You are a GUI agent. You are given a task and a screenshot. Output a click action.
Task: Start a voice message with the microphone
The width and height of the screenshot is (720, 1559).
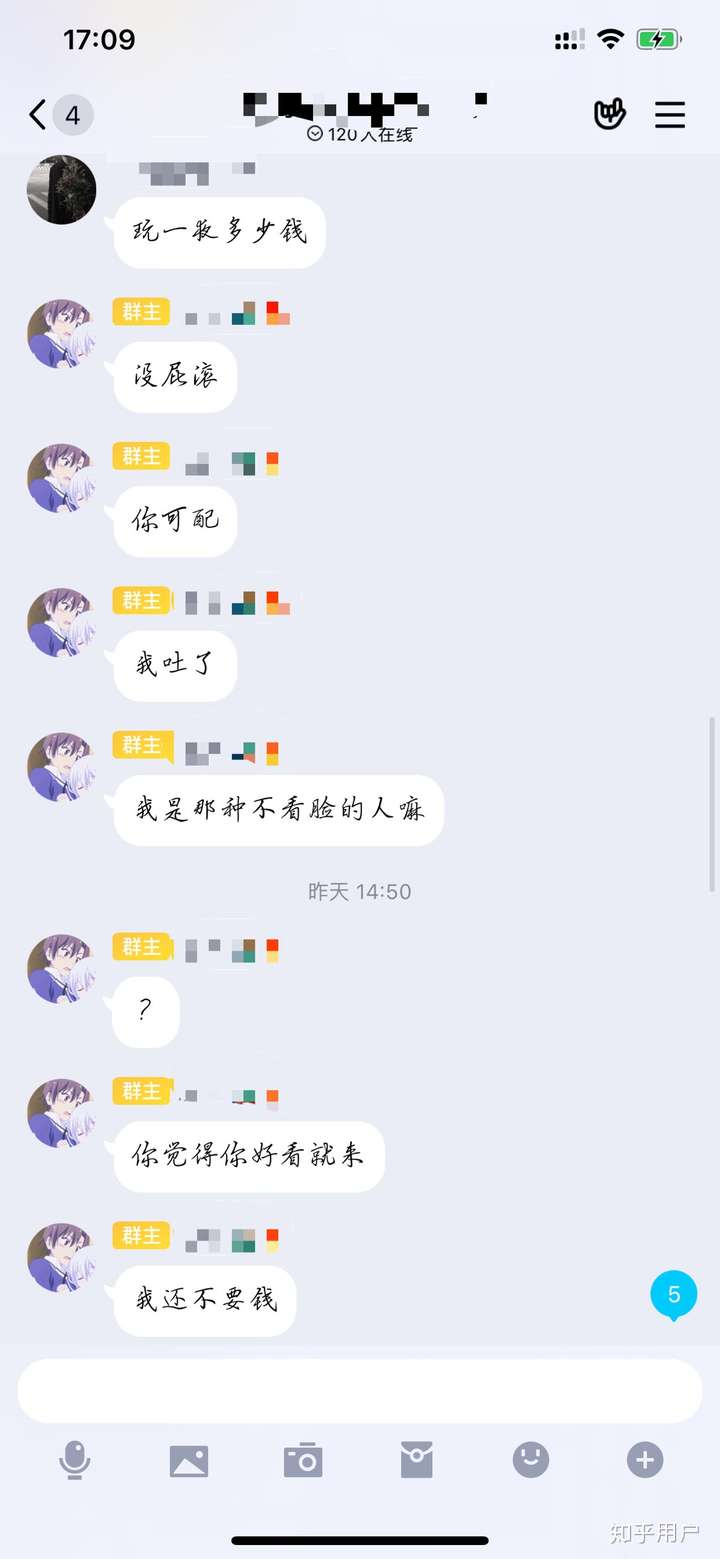click(74, 1461)
